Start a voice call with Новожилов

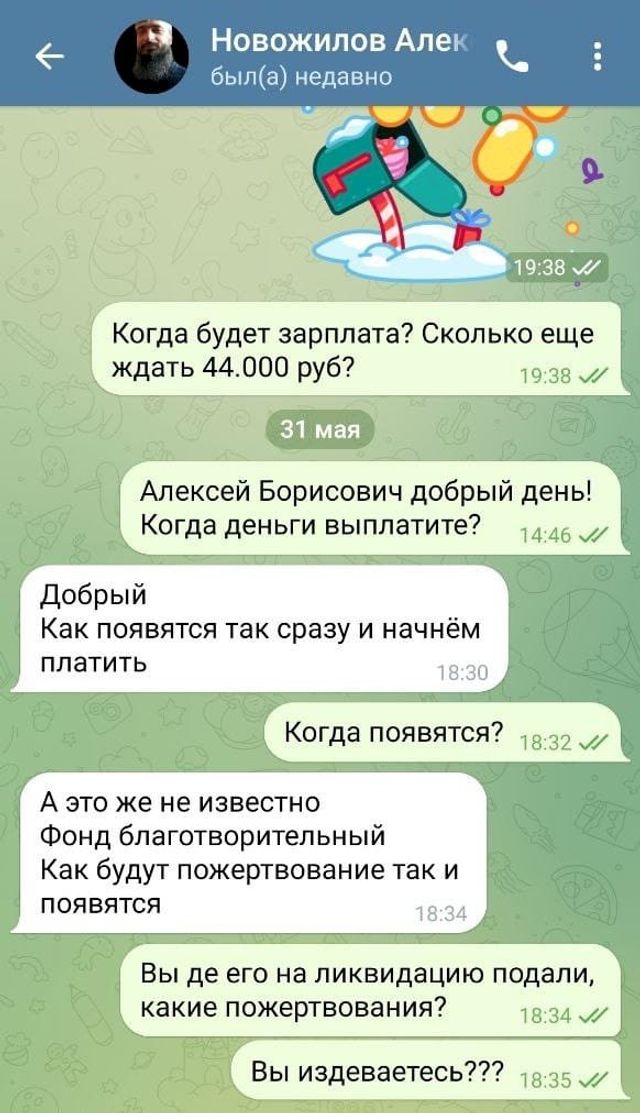click(513, 57)
